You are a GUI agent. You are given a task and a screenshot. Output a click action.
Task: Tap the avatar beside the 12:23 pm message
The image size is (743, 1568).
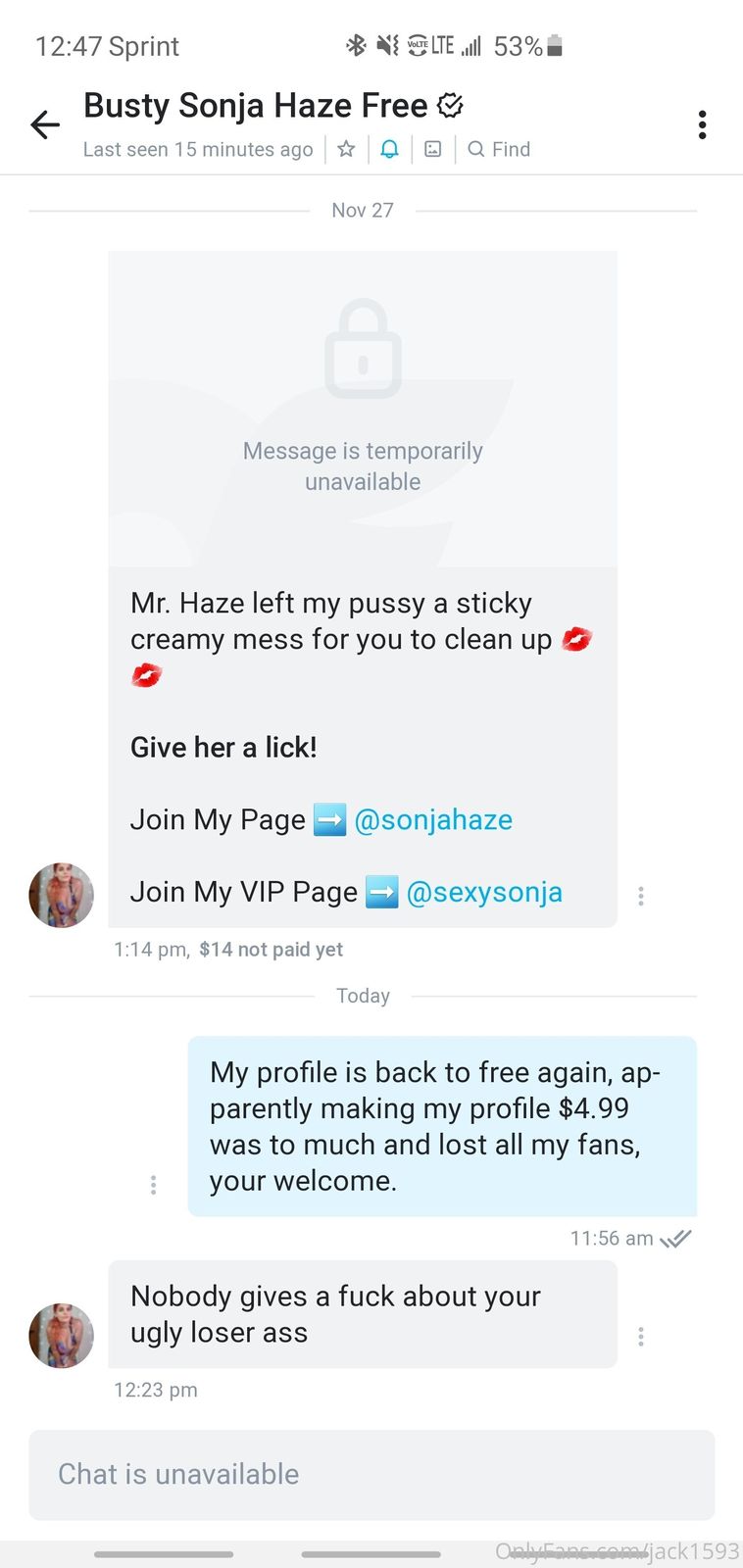point(61,1335)
